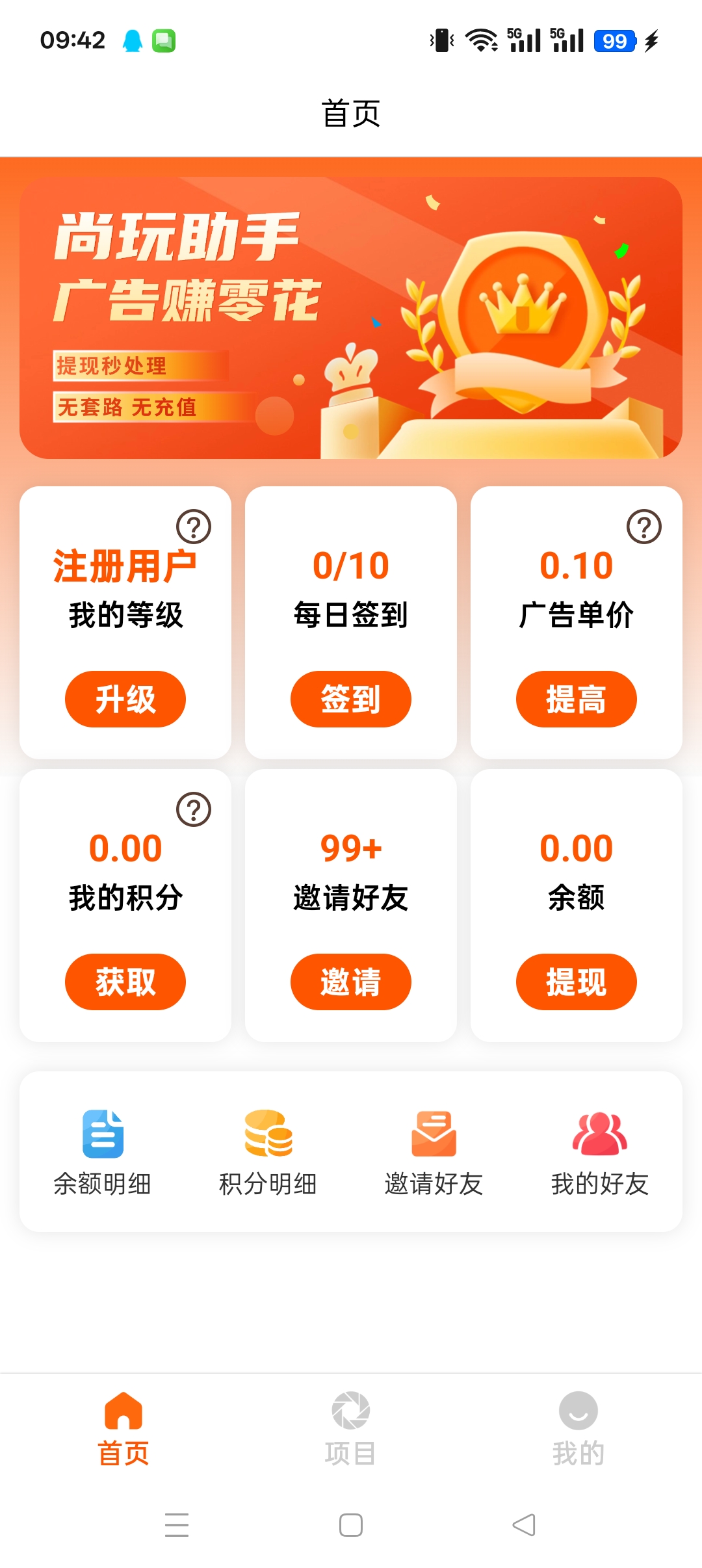The image size is (702, 1568).
Task: Tap the Android recent apps button
Action: click(x=177, y=1524)
